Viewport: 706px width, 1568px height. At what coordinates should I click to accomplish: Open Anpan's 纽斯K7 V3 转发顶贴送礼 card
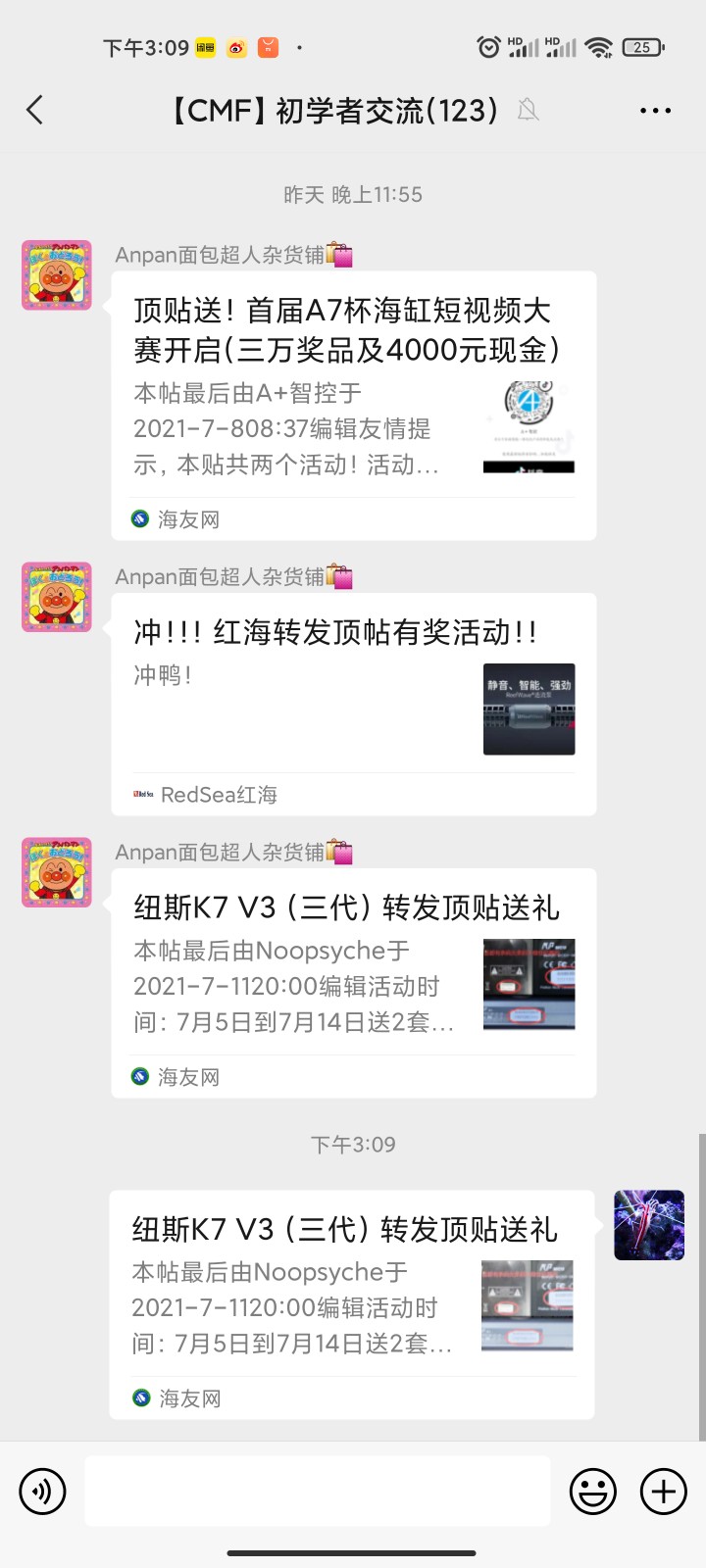click(353, 982)
